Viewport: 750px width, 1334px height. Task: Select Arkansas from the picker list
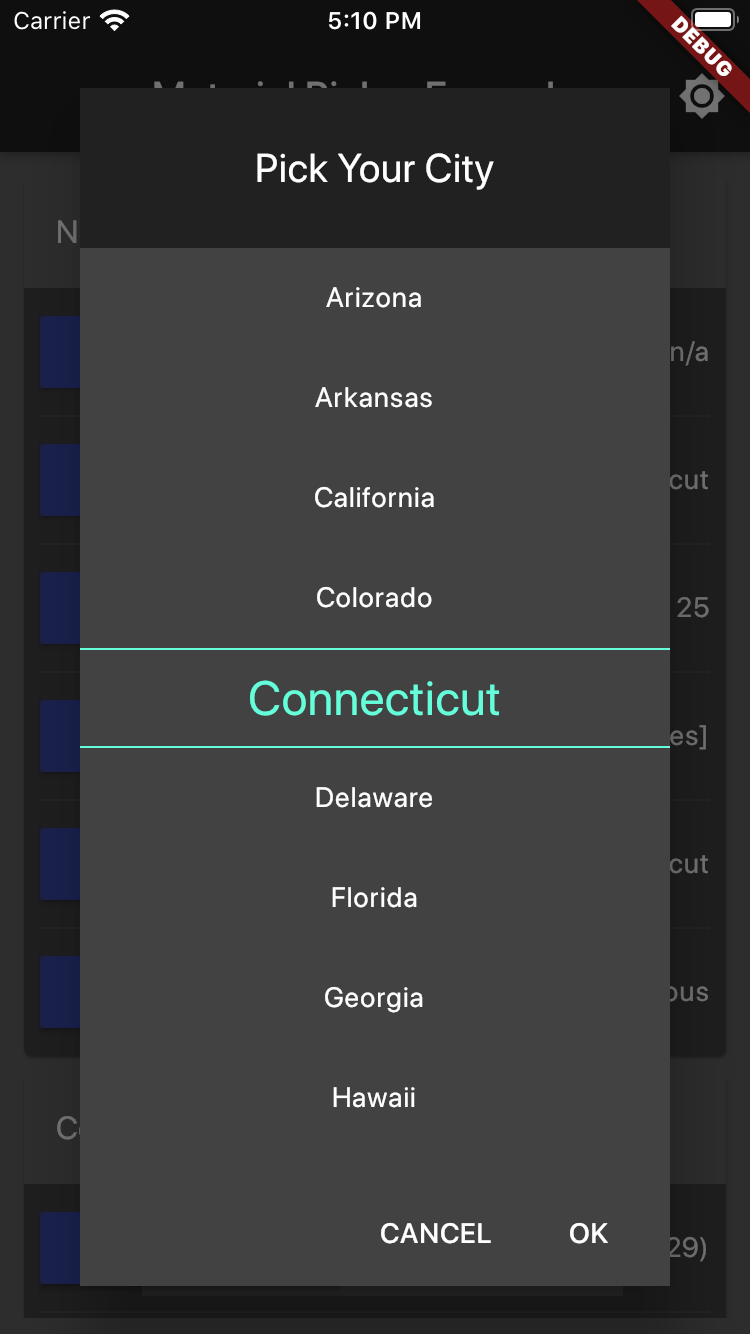pos(374,397)
